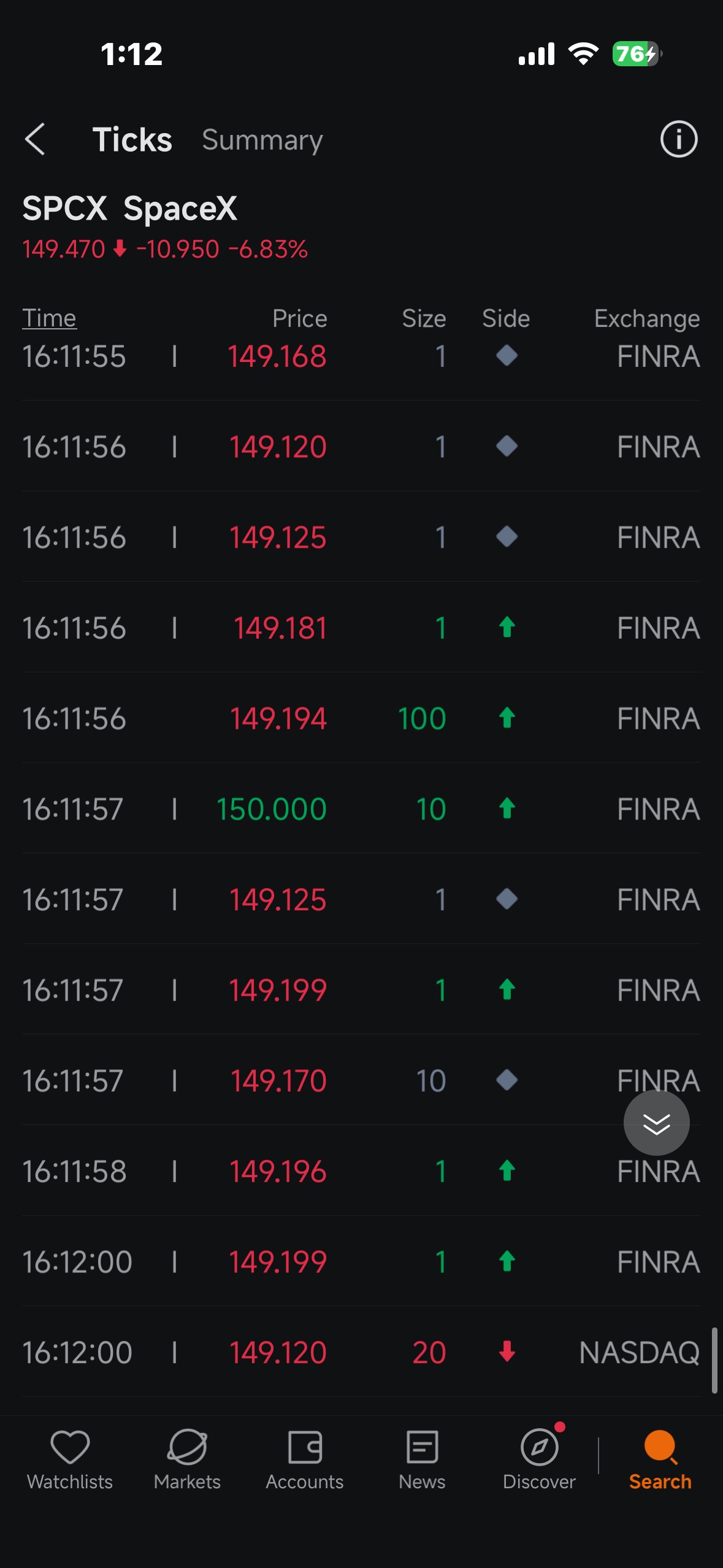Go to the Markets tab
Screen dimensions: 723x1568
tap(187, 1460)
